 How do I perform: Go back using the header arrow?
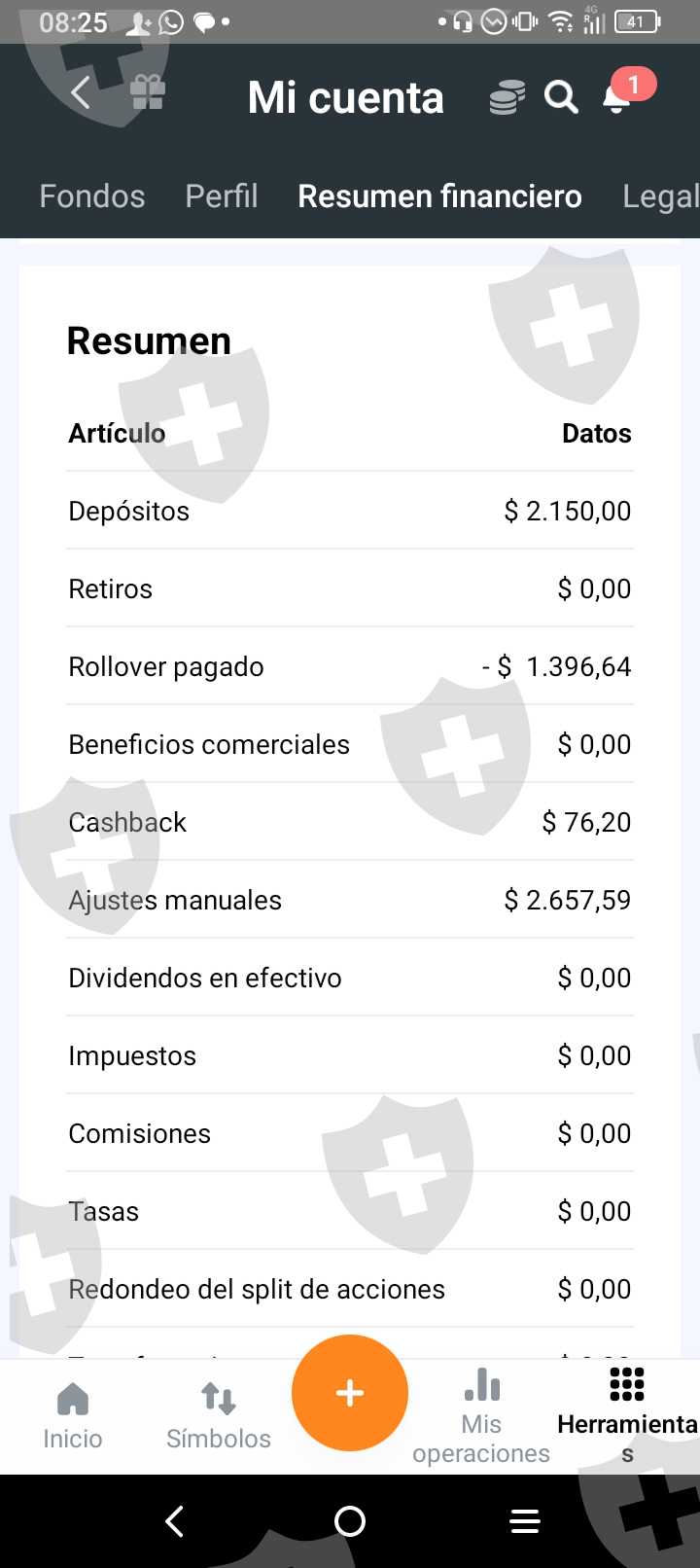(x=82, y=94)
